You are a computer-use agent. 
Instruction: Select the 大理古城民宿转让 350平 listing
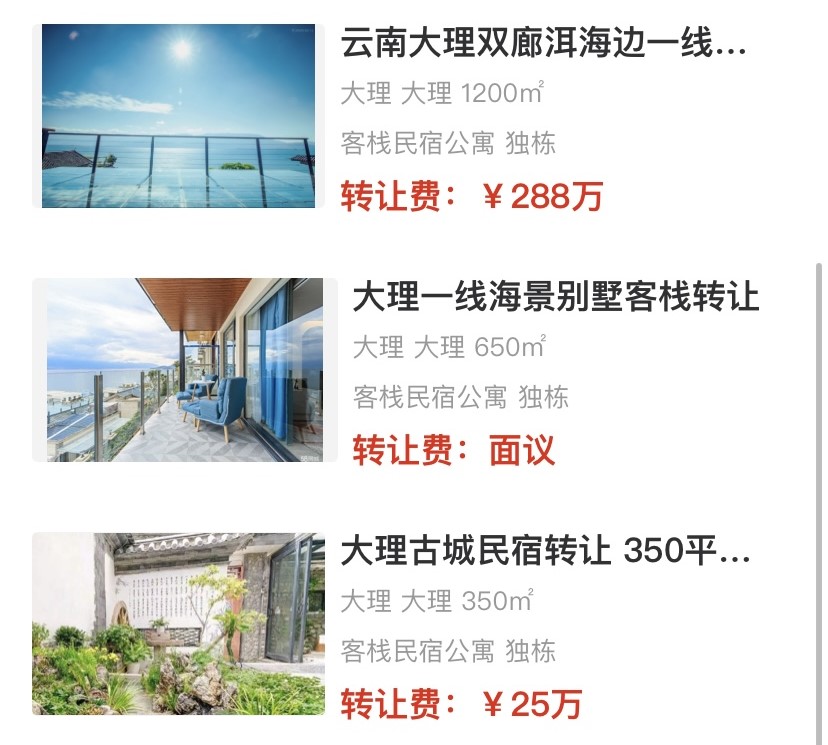click(543, 552)
